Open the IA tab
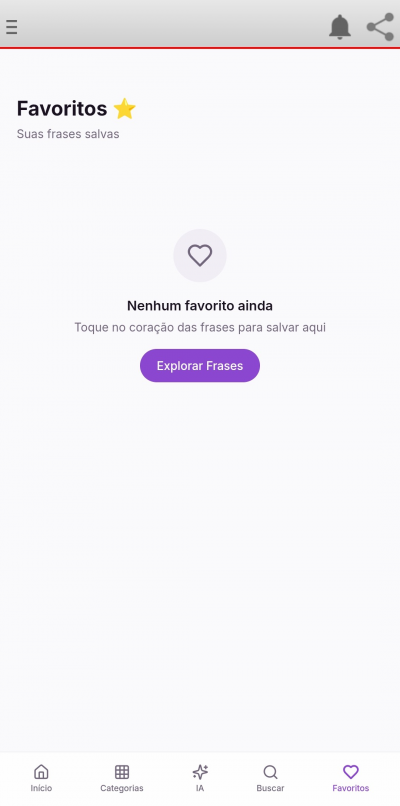Image resolution: width=400 pixels, height=806 pixels. pos(200,778)
